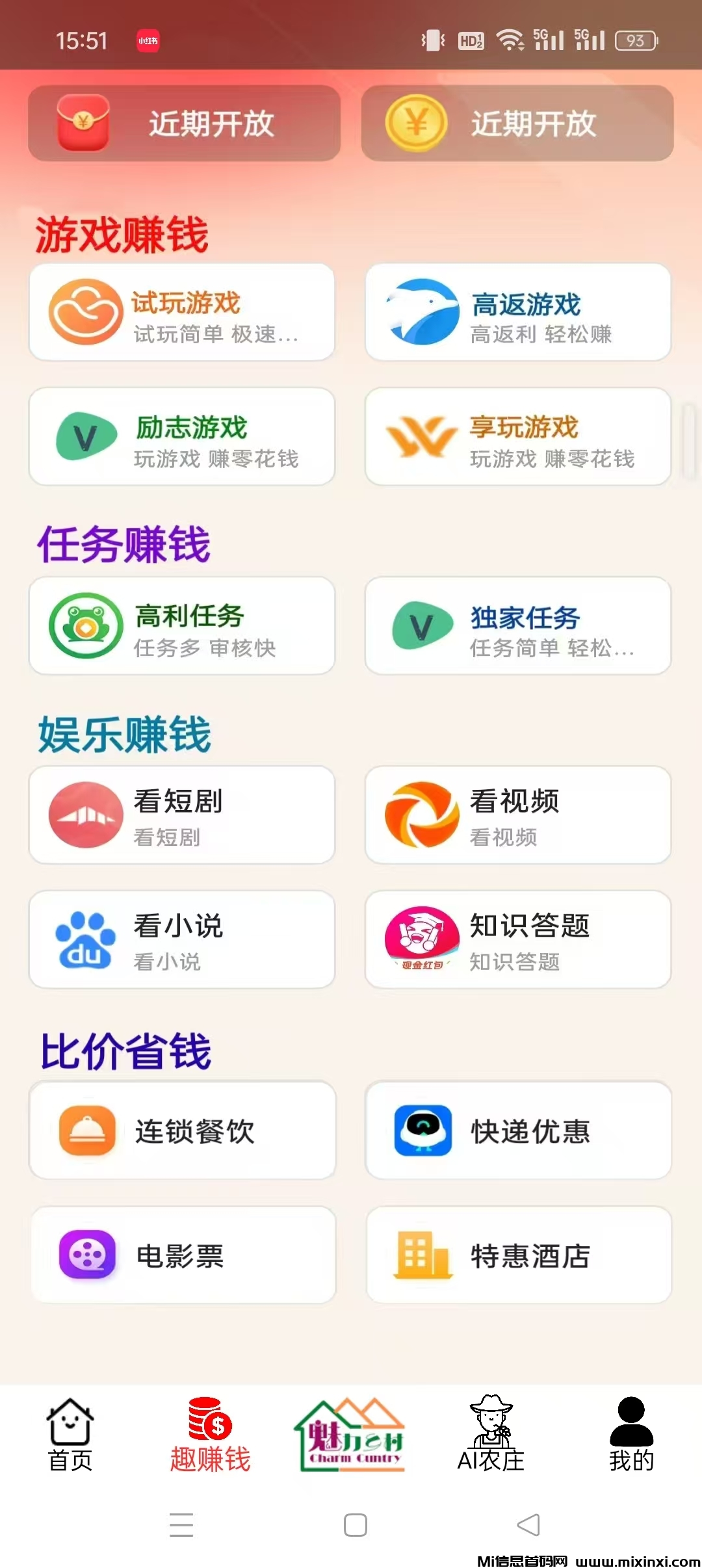Tap the 享玩游戏 card
Image resolution: width=702 pixels, height=1568 pixels.
tap(518, 437)
